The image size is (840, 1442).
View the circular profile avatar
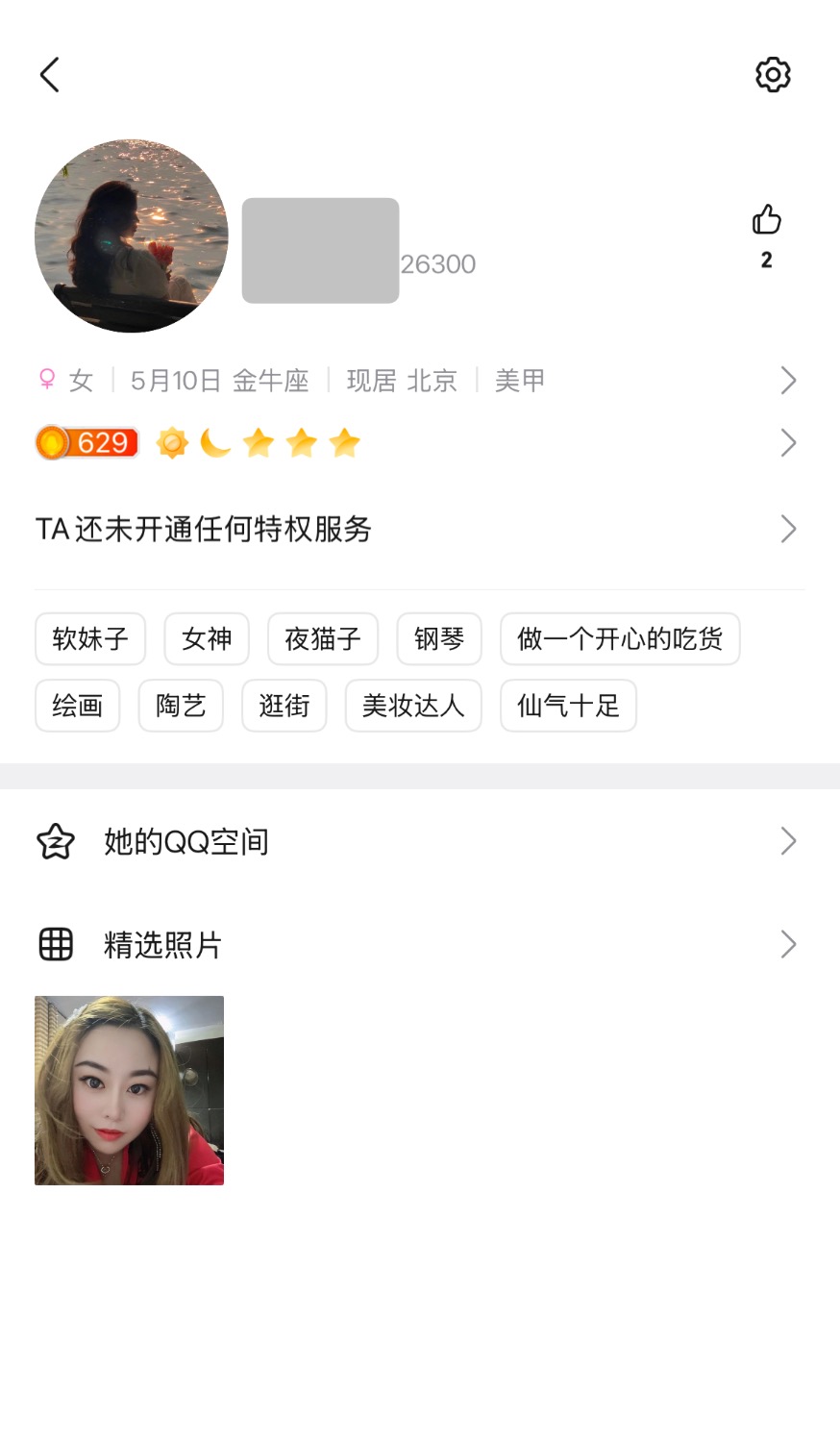tap(132, 236)
